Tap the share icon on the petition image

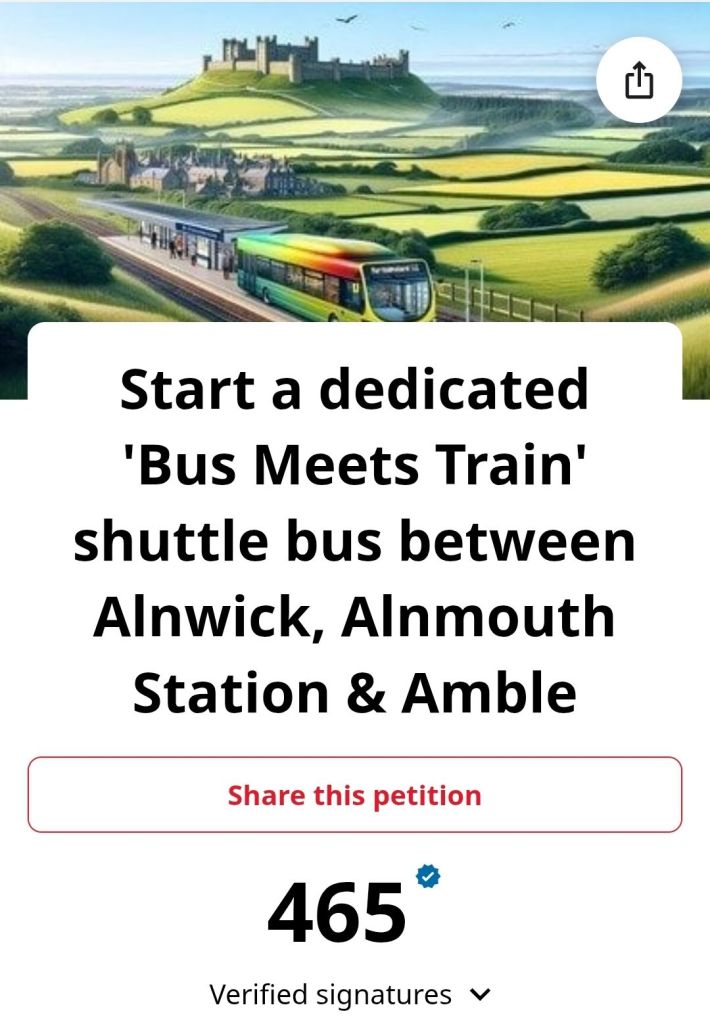[639, 80]
